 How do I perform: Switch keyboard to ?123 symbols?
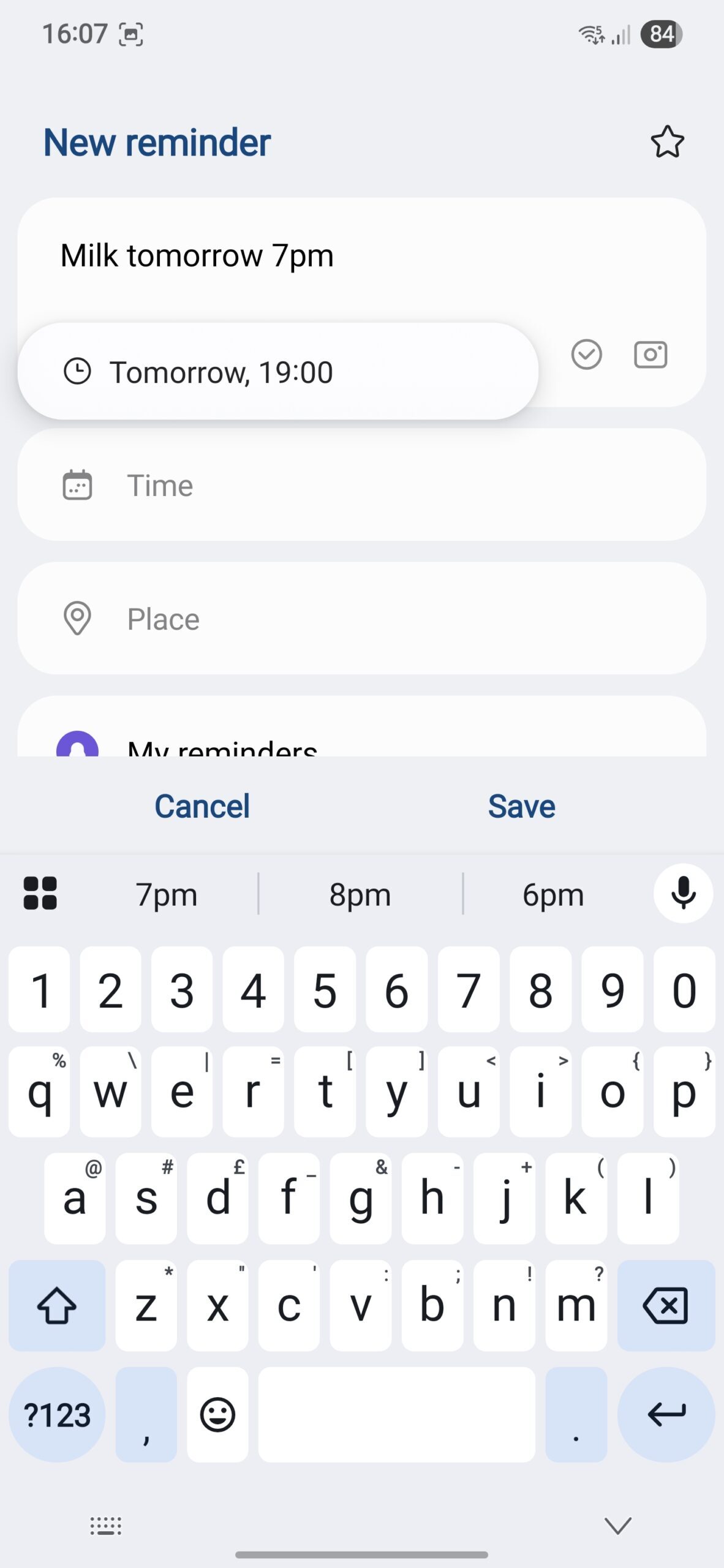pos(57,1415)
